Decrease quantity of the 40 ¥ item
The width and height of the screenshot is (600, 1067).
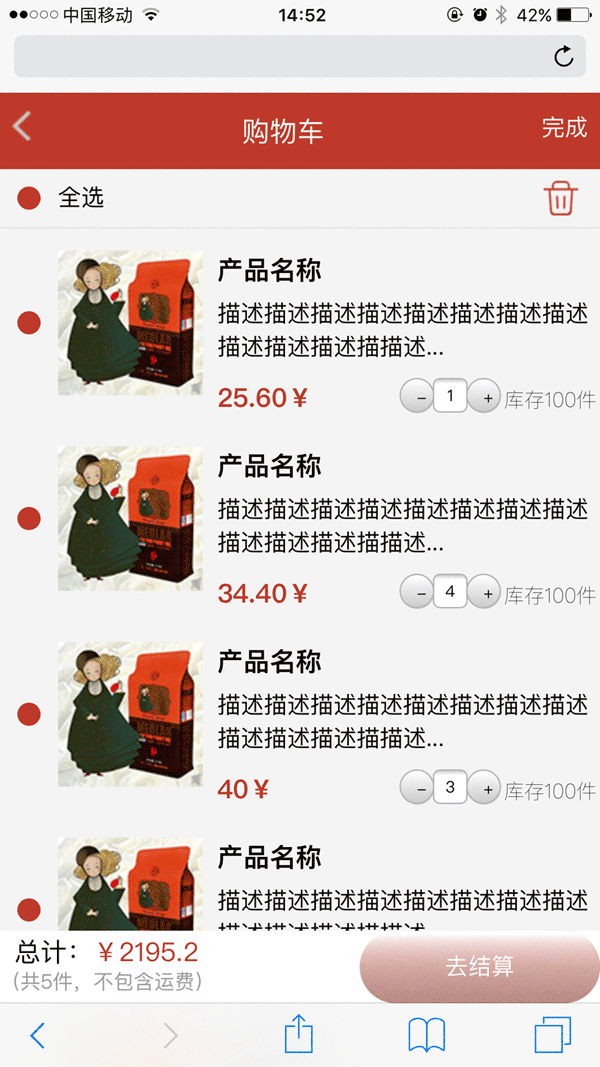point(417,790)
